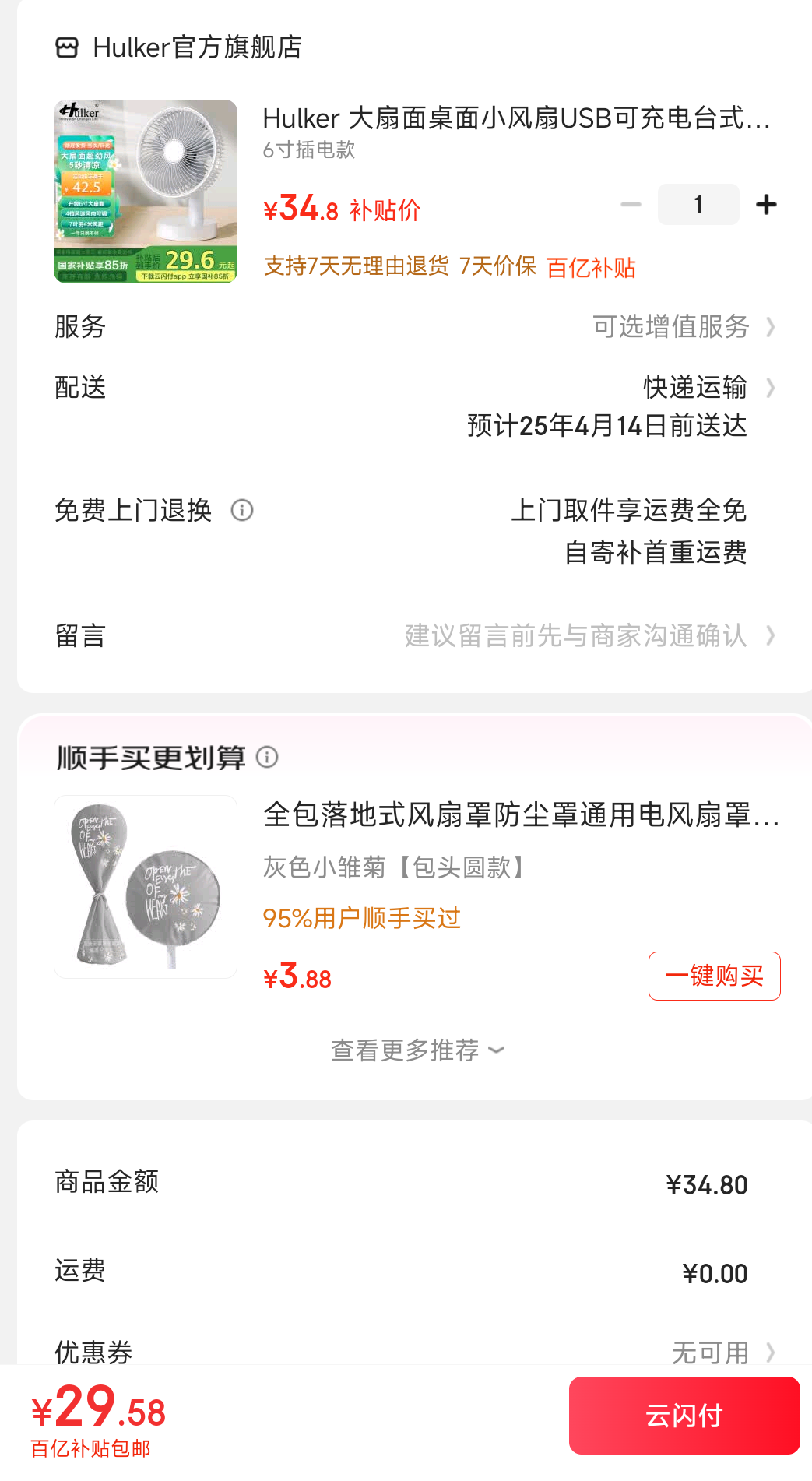Screen dimensions: 812x1481
Task: Decrease fan quantity with minus button
Action: [x=631, y=205]
